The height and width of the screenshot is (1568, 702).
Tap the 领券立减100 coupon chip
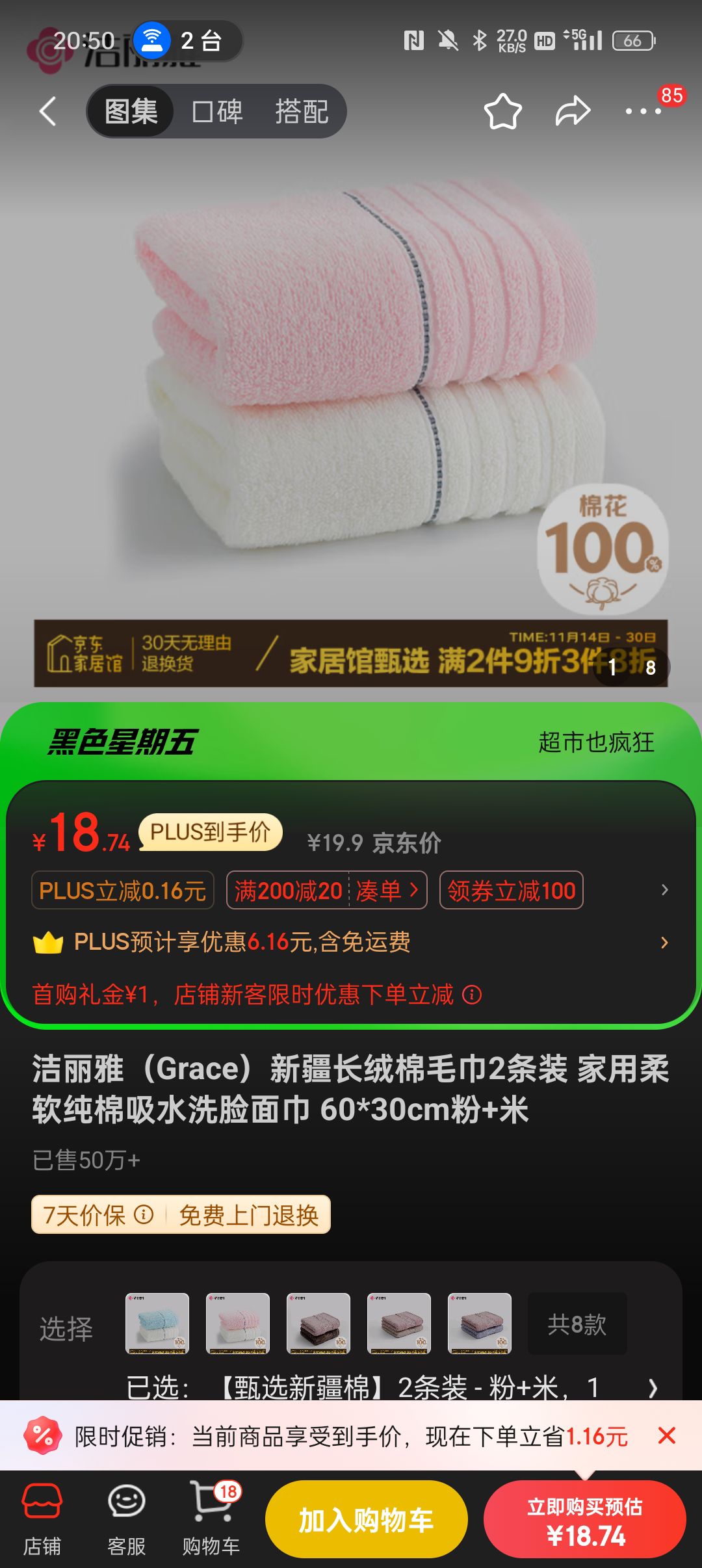pos(512,890)
